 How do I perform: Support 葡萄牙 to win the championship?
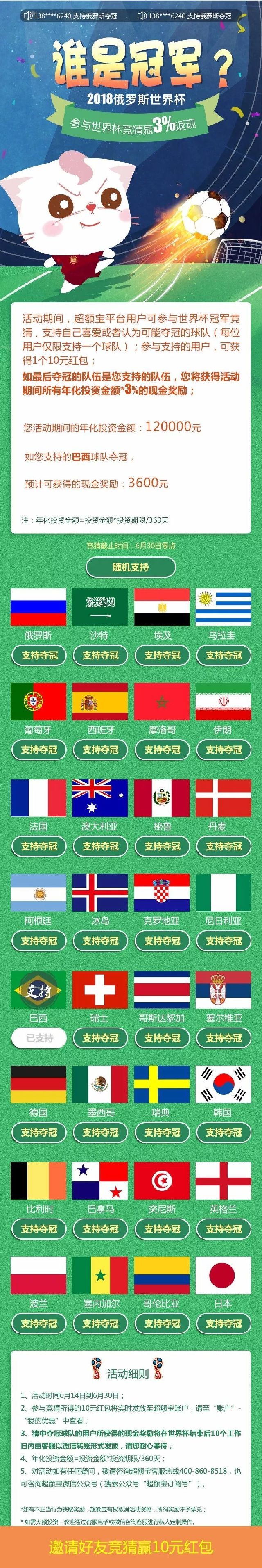coord(39,749)
